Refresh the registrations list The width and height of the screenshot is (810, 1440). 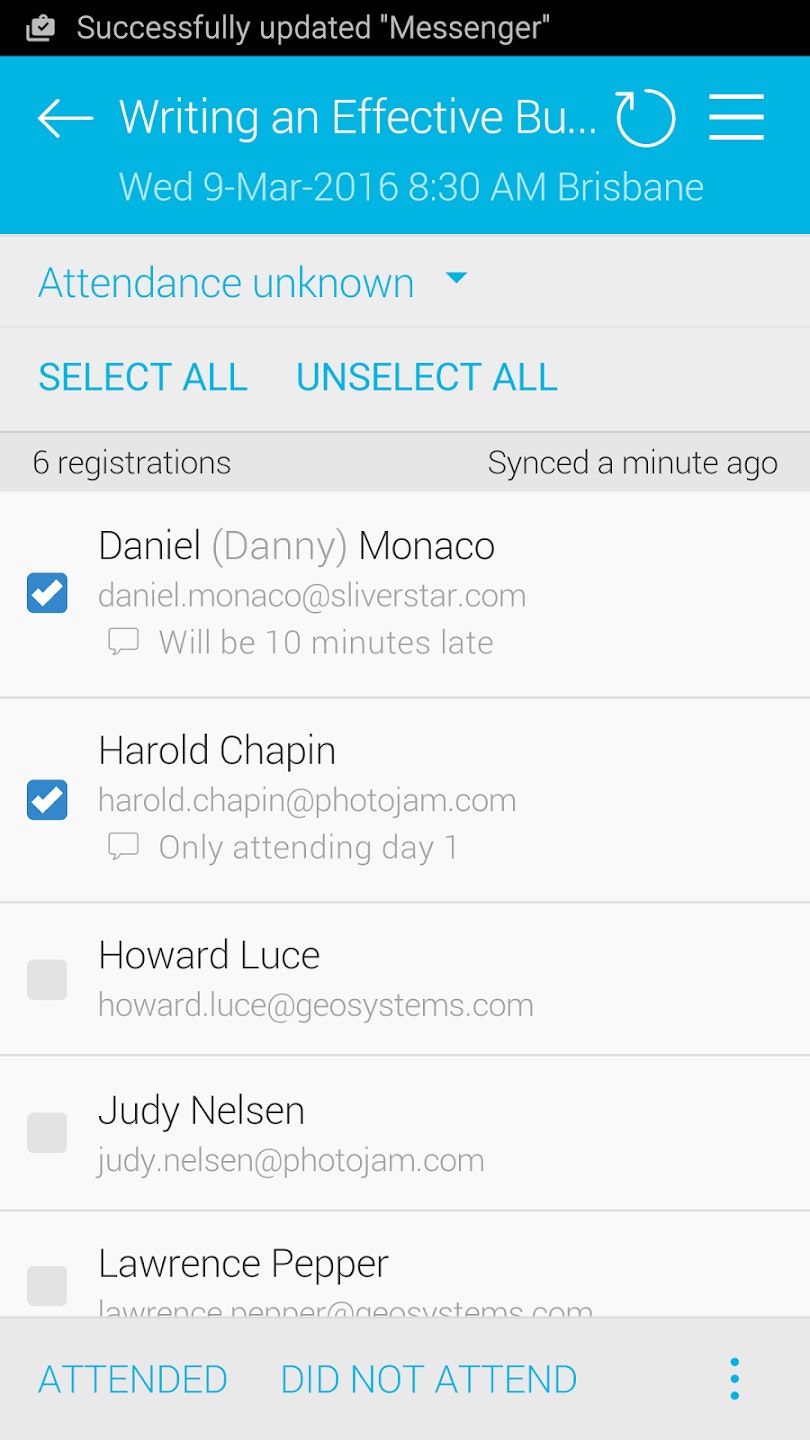[x=645, y=118]
